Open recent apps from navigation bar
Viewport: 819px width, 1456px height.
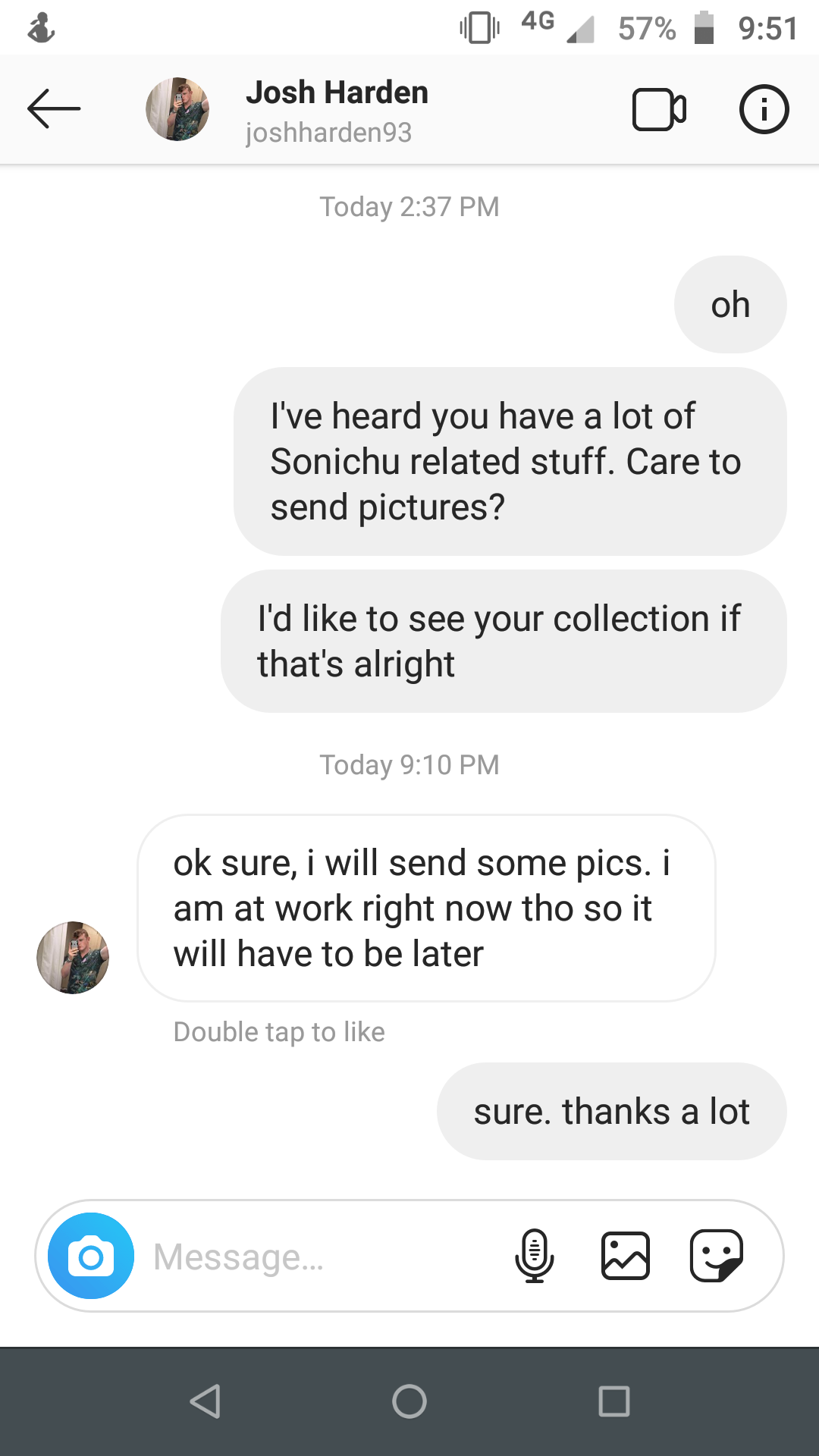point(614,1401)
